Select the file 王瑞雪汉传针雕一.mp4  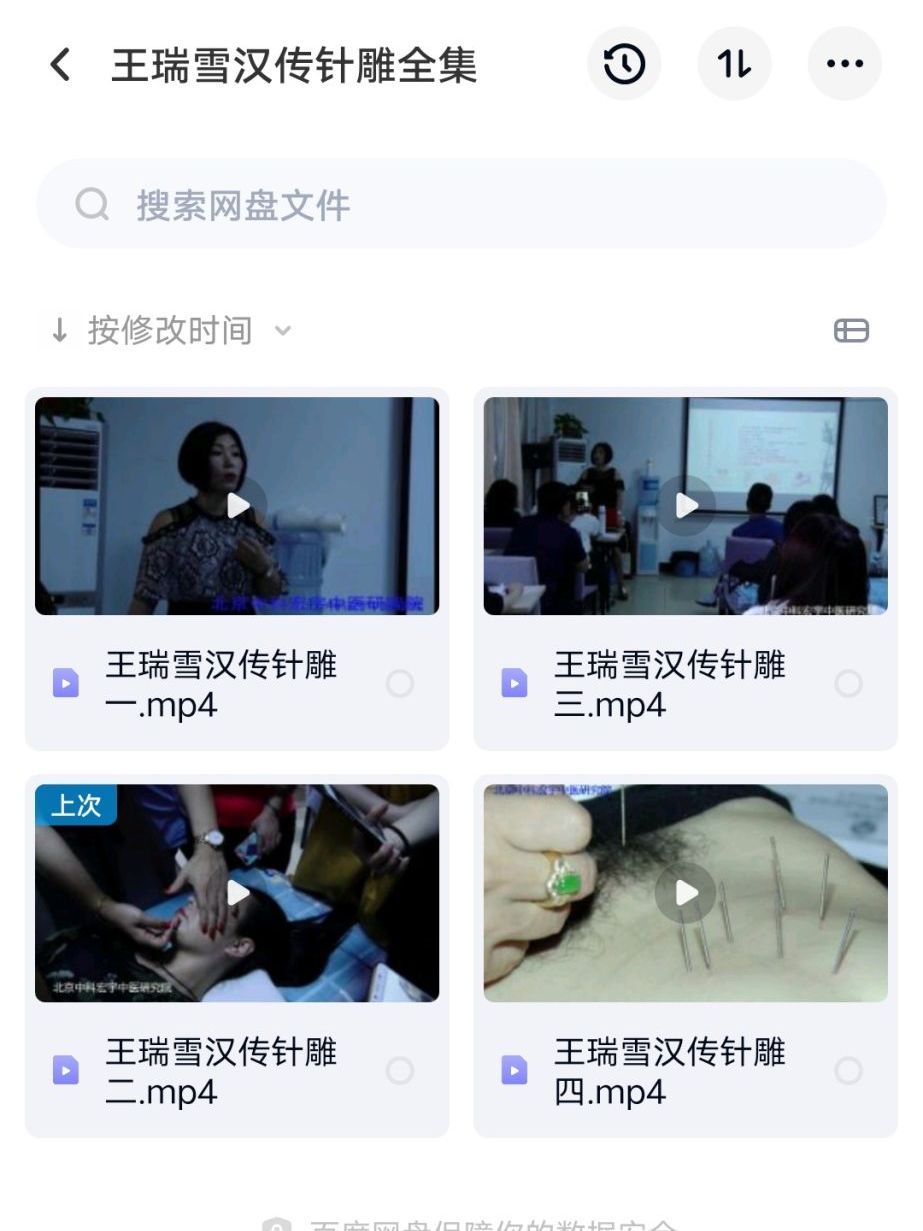pyautogui.click(x=400, y=684)
